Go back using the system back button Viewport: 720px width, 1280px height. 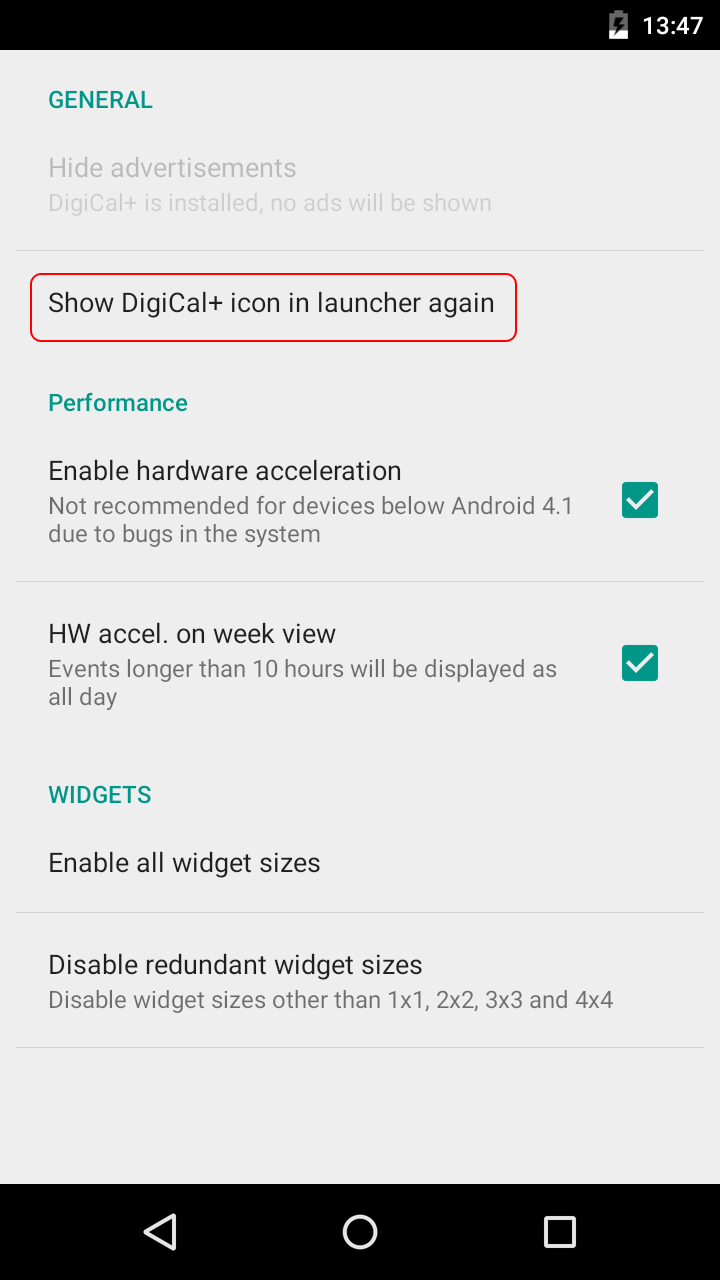point(160,1232)
